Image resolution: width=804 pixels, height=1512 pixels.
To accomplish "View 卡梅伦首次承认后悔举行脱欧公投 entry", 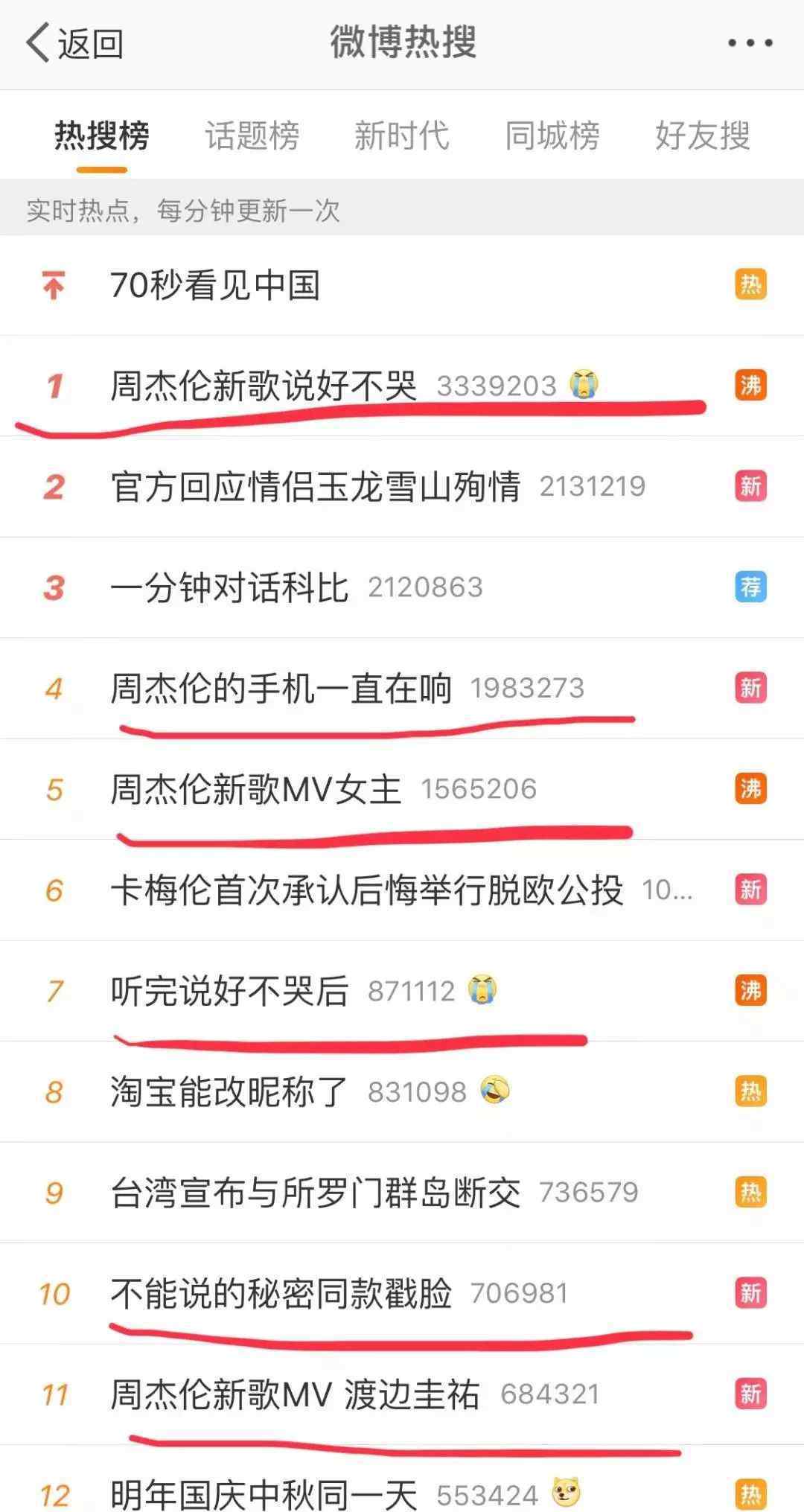I will coord(402,890).
